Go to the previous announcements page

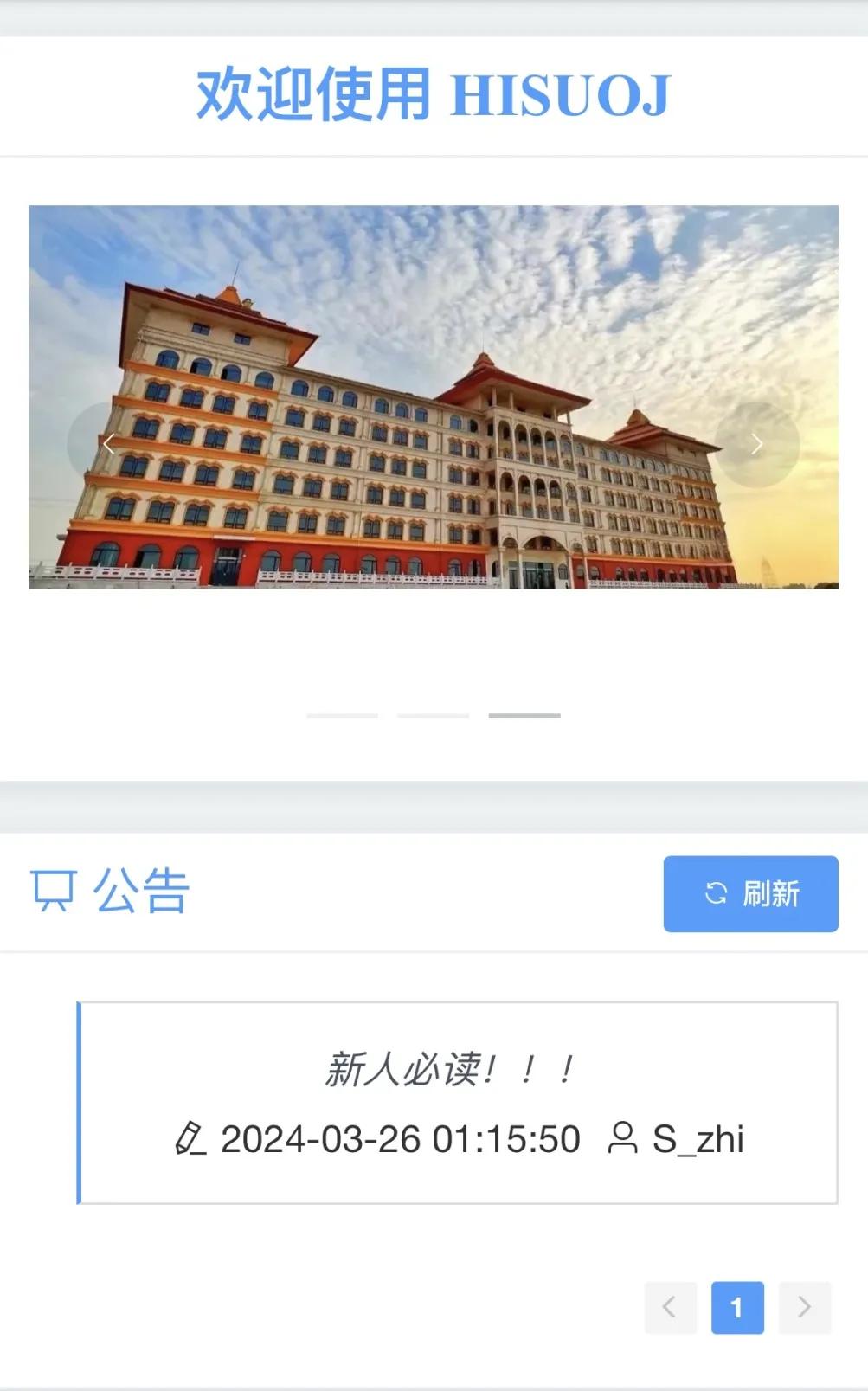coord(670,1307)
